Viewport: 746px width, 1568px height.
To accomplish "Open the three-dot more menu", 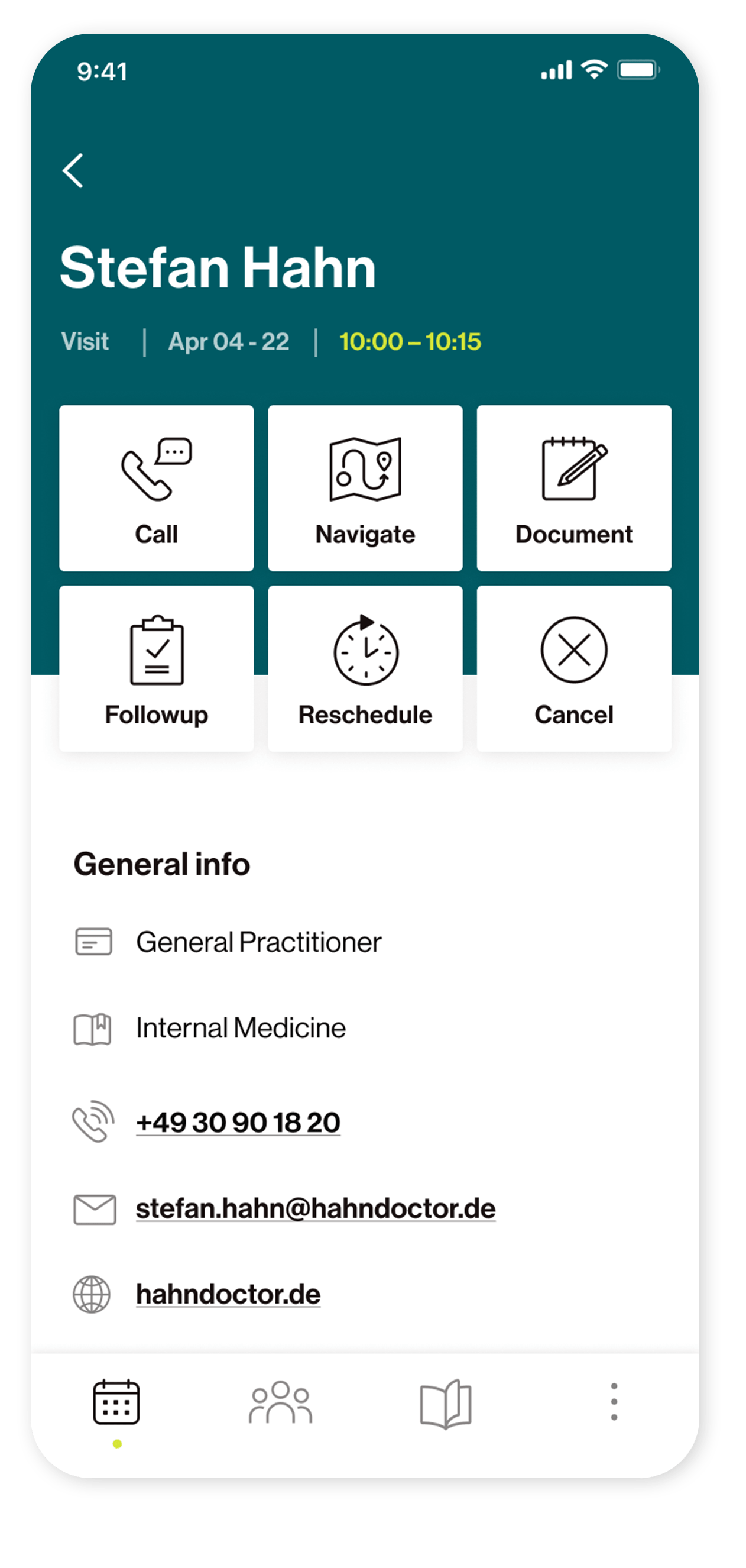I will (614, 1402).
